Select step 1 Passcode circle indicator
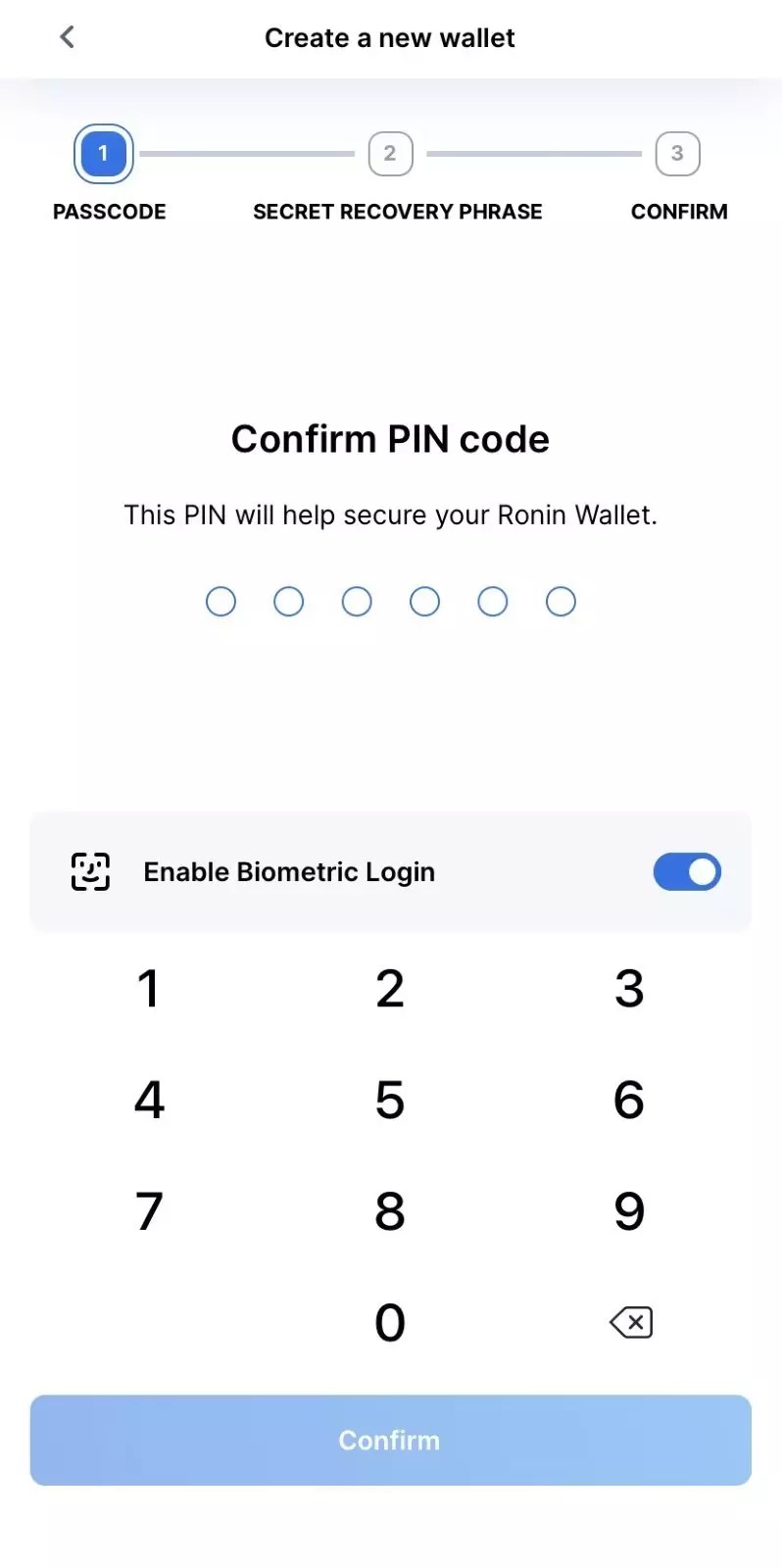 click(x=103, y=153)
